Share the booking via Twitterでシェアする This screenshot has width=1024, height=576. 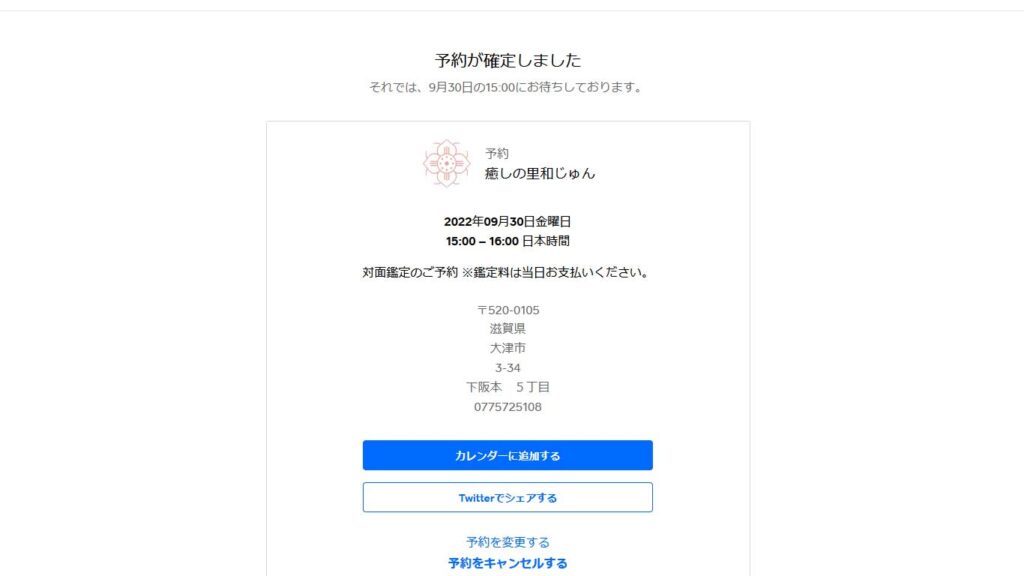pos(507,497)
